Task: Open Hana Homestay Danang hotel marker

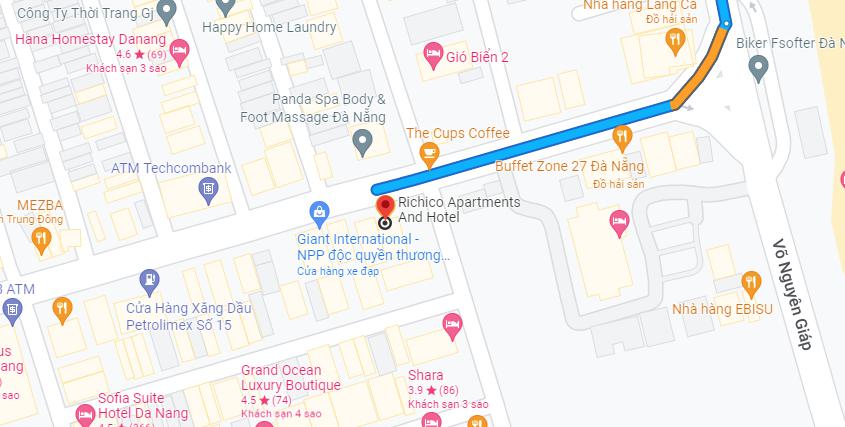Action: pyautogui.click(x=180, y=48)
